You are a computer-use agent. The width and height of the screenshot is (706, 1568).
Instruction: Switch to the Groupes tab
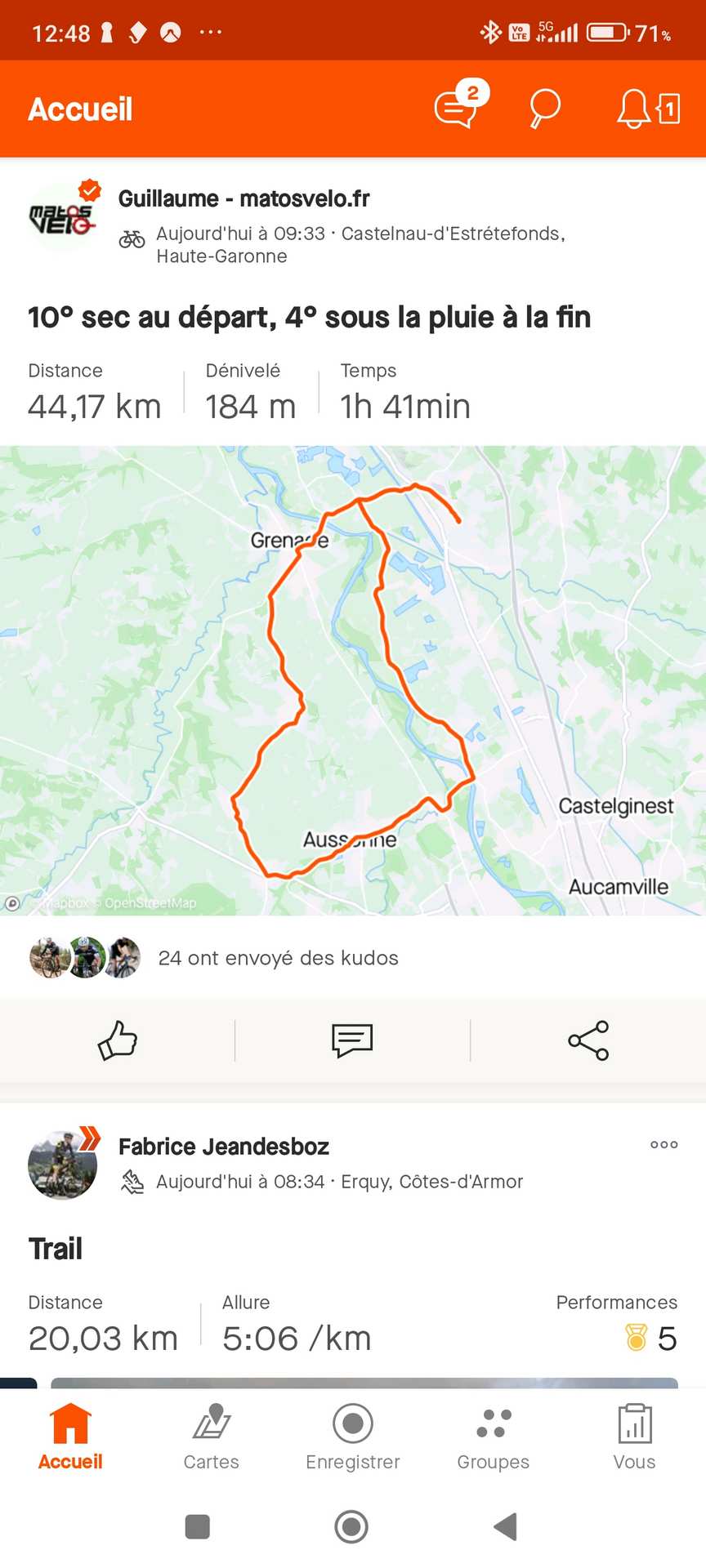(494, 1437)
